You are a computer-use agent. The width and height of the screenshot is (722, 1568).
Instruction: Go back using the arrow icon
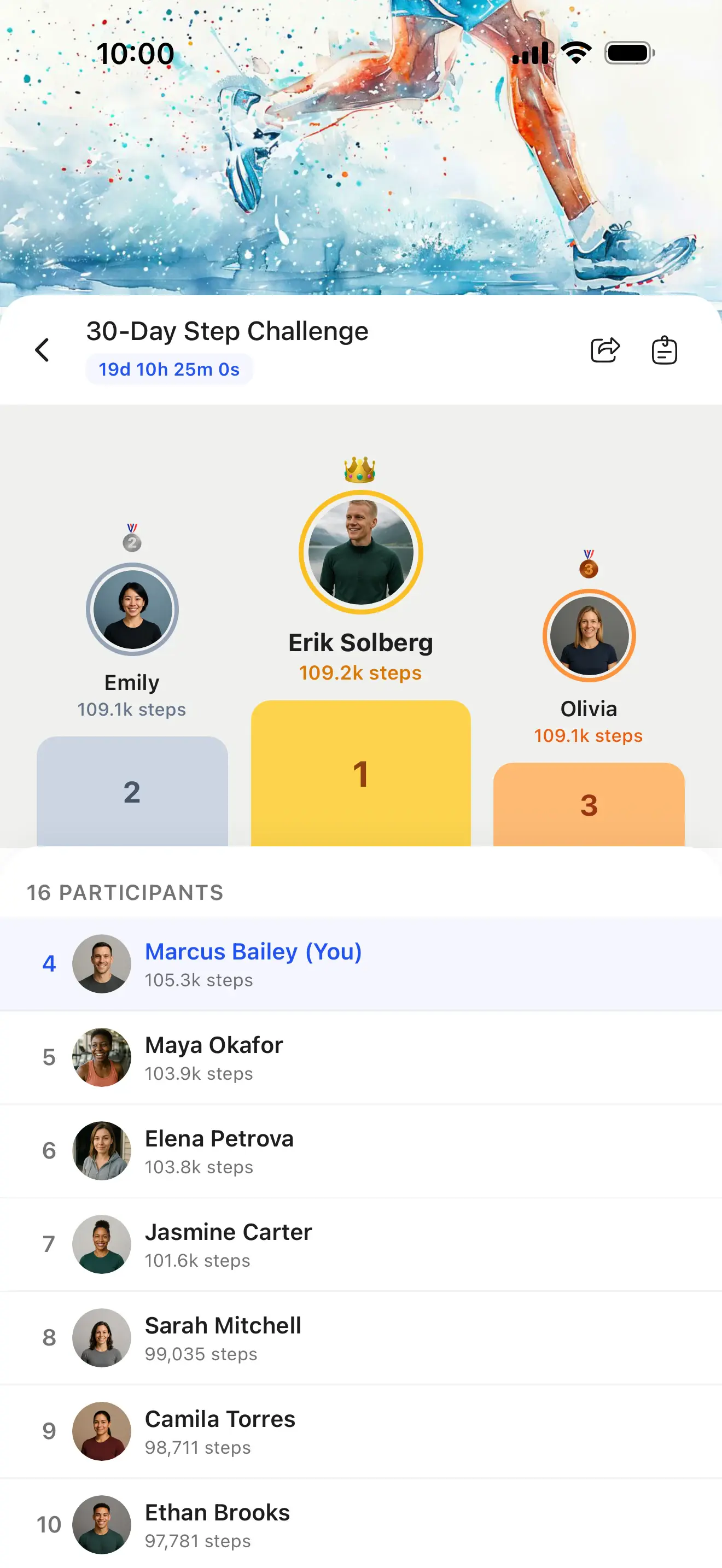(x=42, y=350)
